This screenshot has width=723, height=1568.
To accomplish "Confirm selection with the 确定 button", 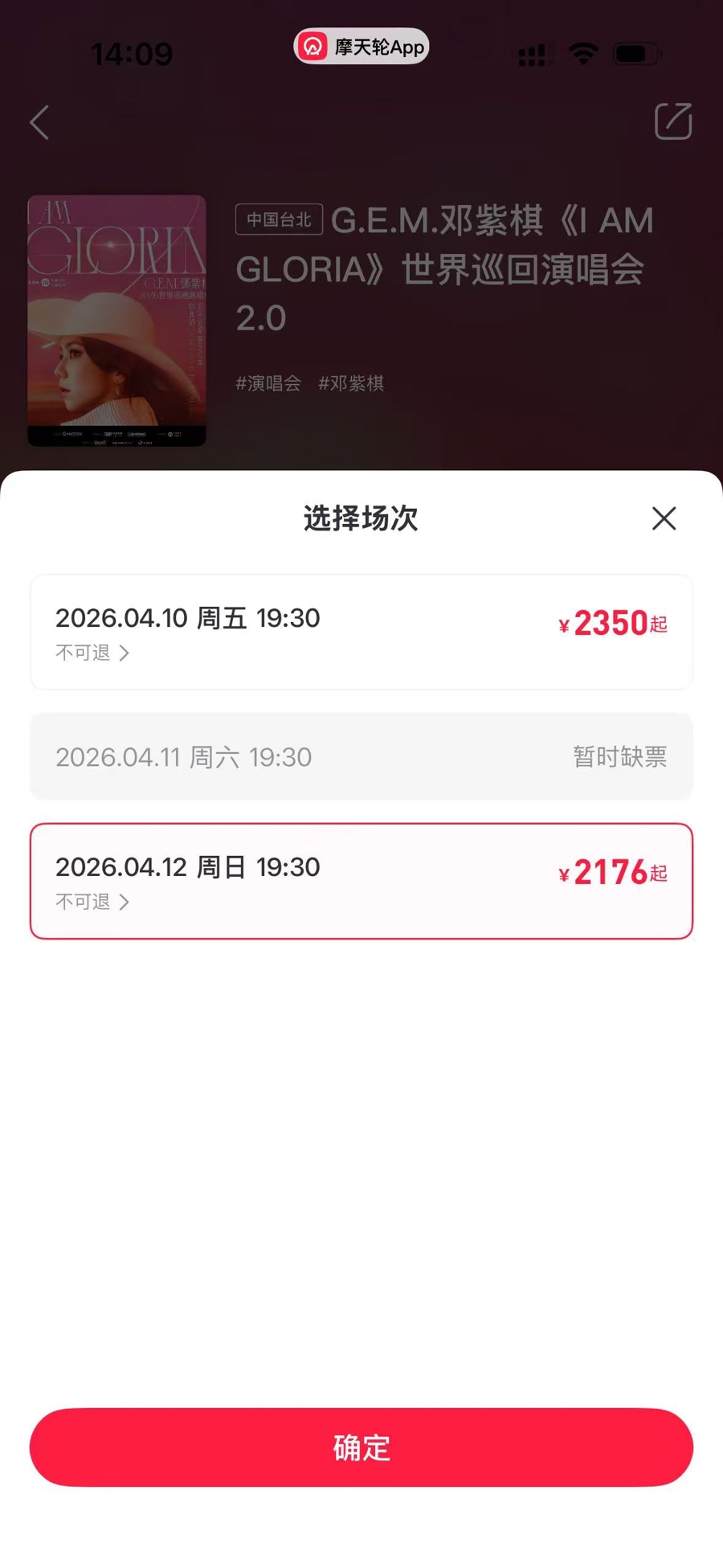I will [x=361, y=1447].
